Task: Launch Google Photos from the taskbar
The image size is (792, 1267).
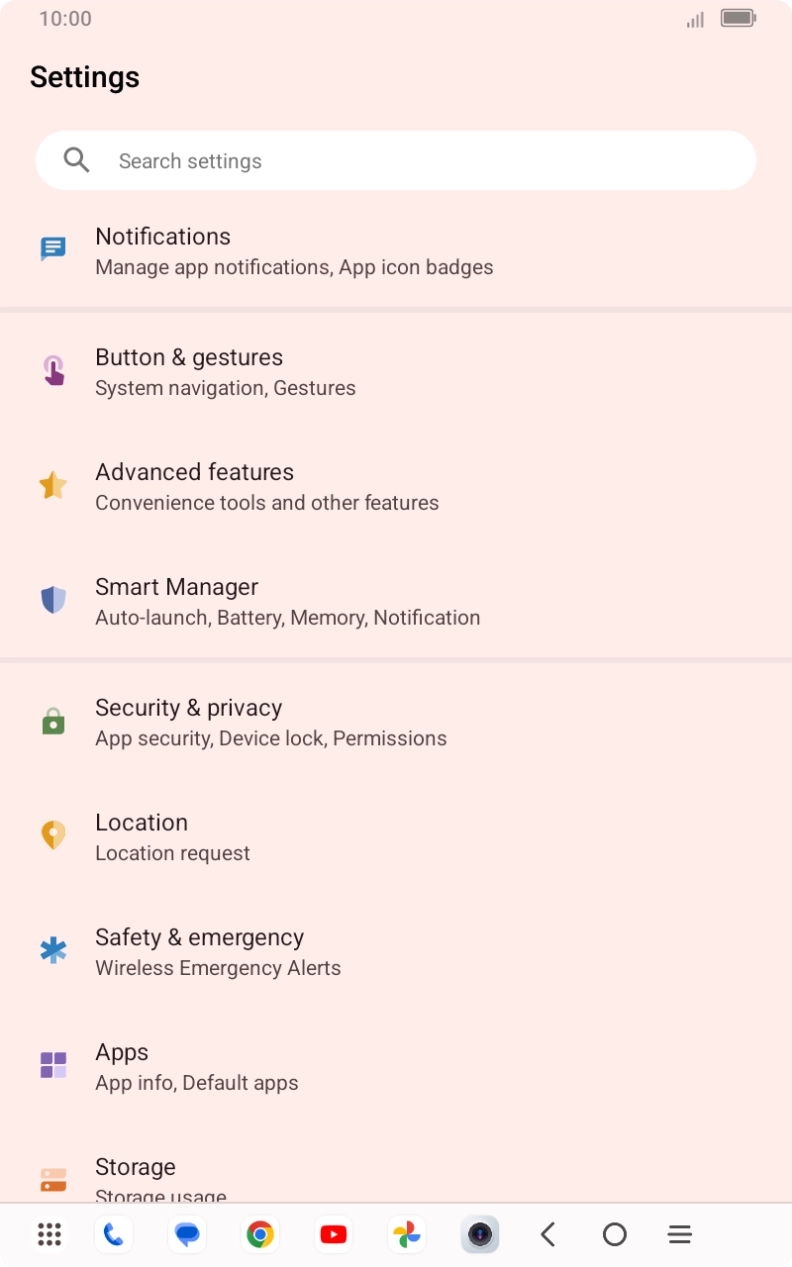Action: [407, 1235]
